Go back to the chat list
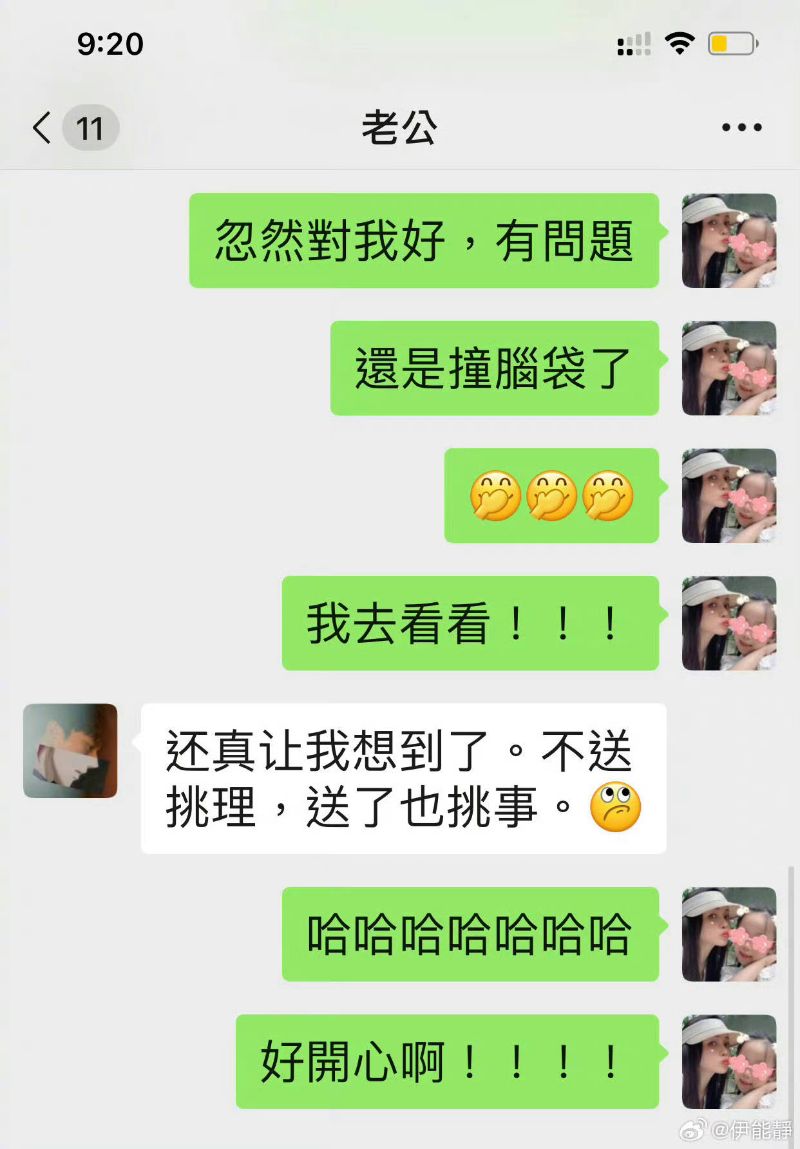Viewport: 800px width, 1149px height. coord(42,129)
